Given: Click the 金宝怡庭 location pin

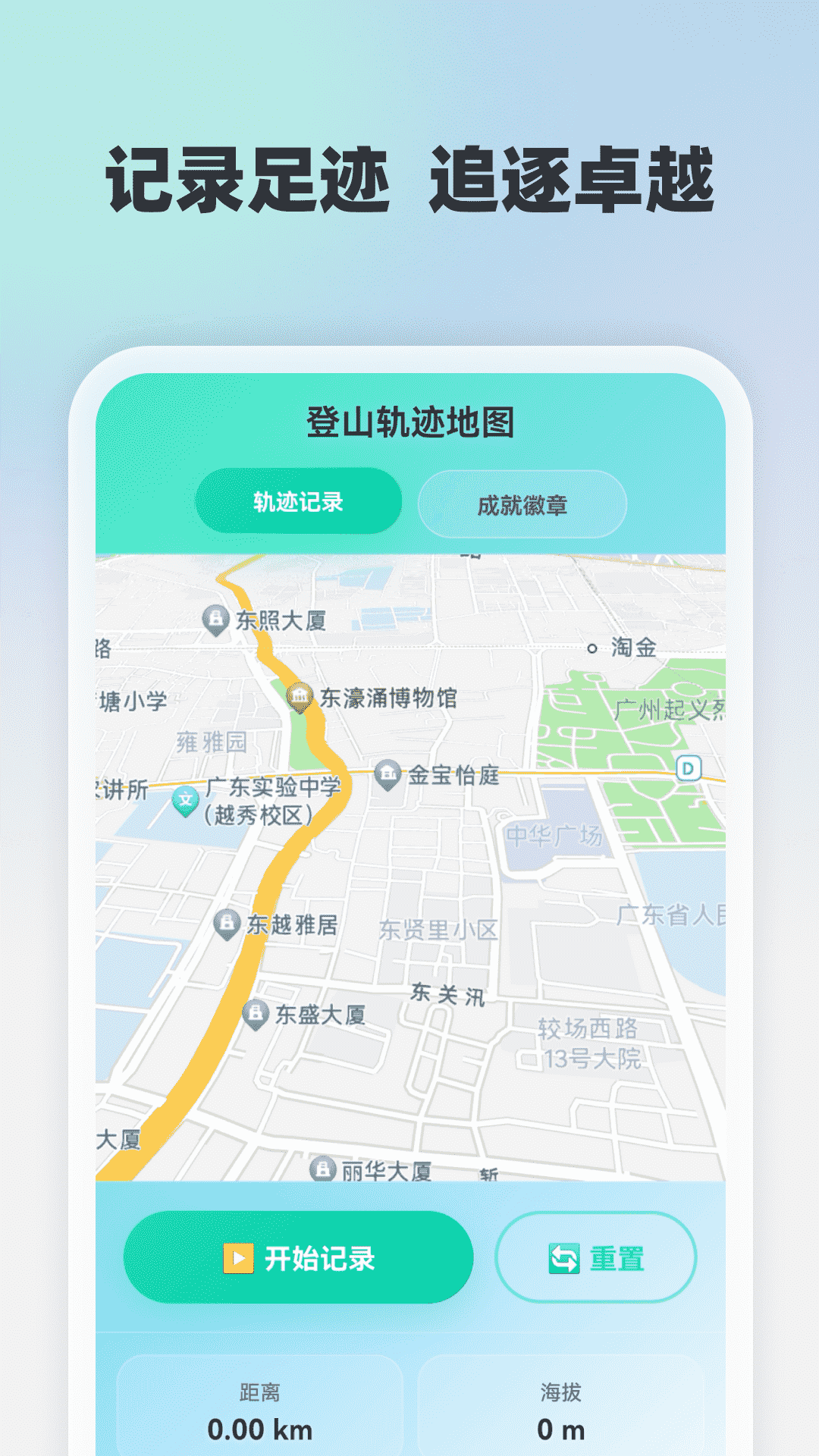Looking at the screenshot, I should tap(389, 773).
